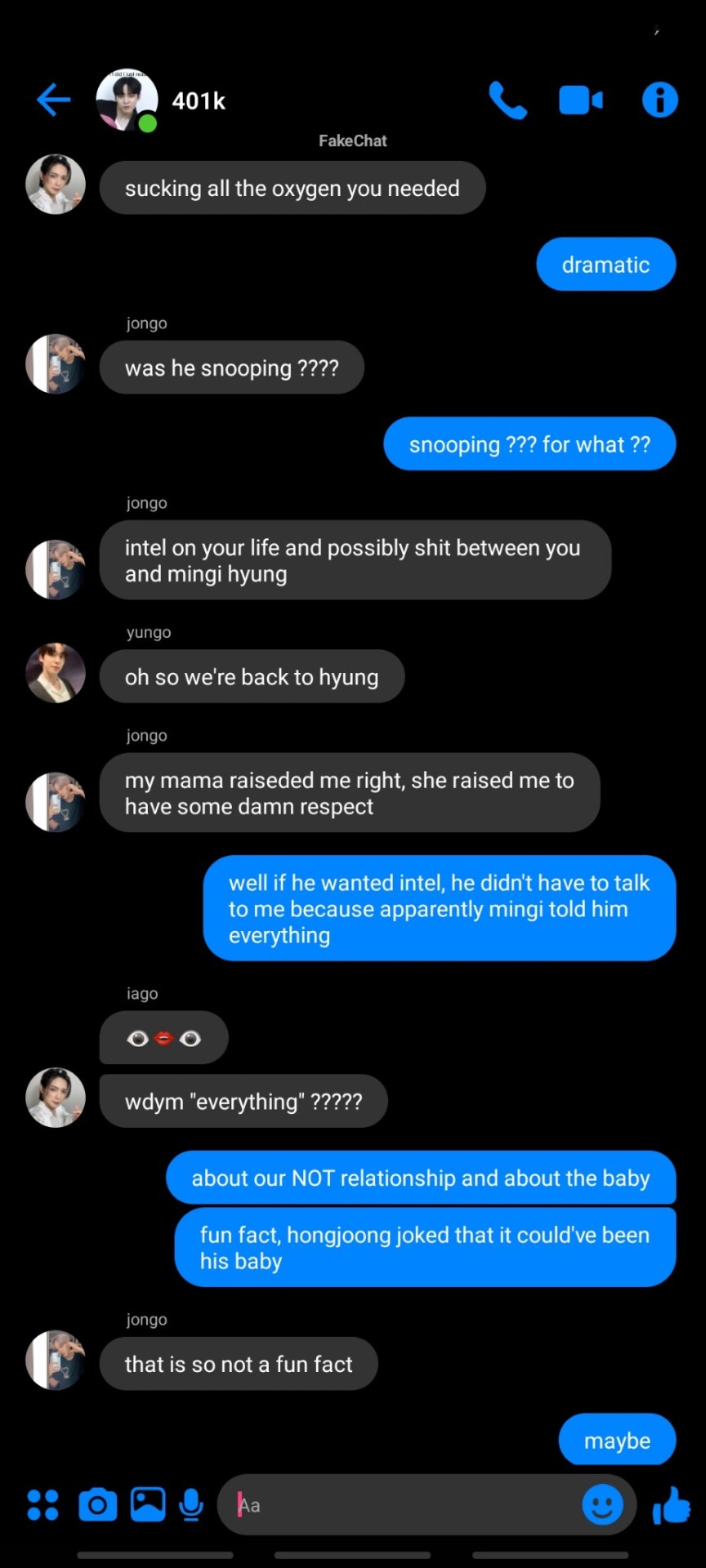Open the photo gallery picker
706x1568 pixels.
point(148,1504)
